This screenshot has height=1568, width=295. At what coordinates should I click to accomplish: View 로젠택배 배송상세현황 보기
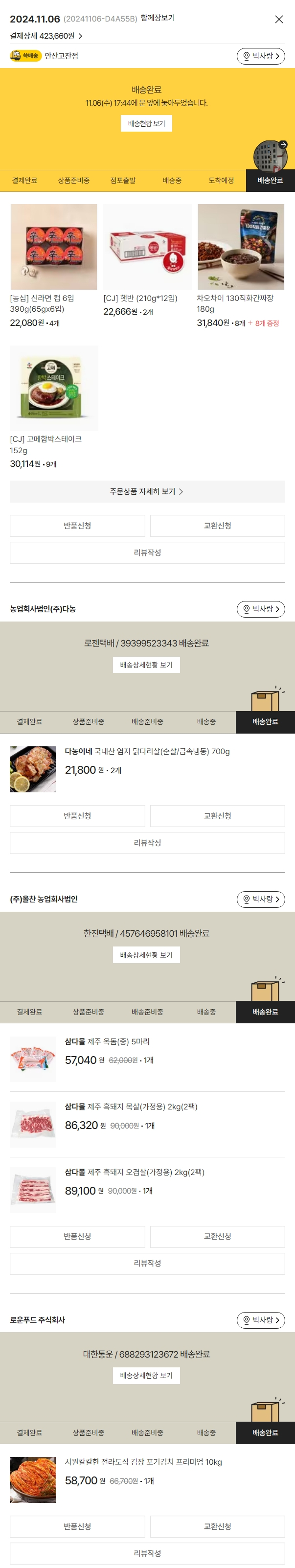(146, 665)
